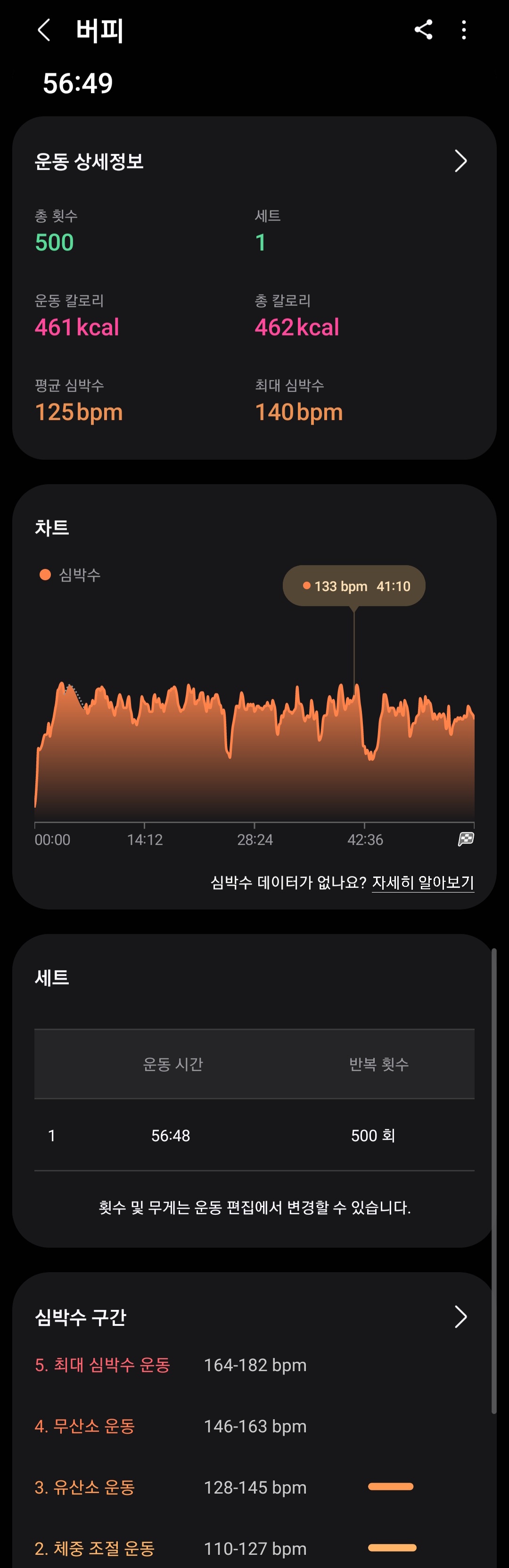Open the 자세히 알아보기 link
509x1568 pixels.
(423, 882)
